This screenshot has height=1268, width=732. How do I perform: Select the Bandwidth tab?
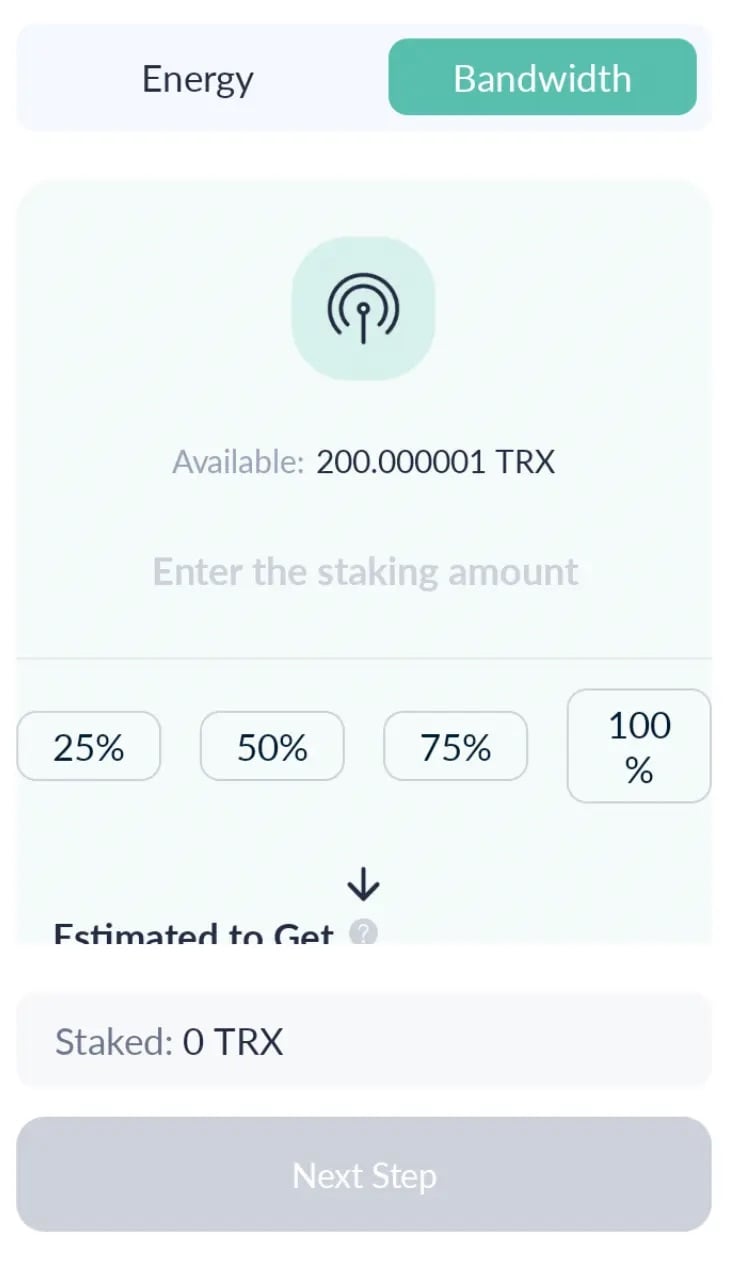tap(542, 78)
